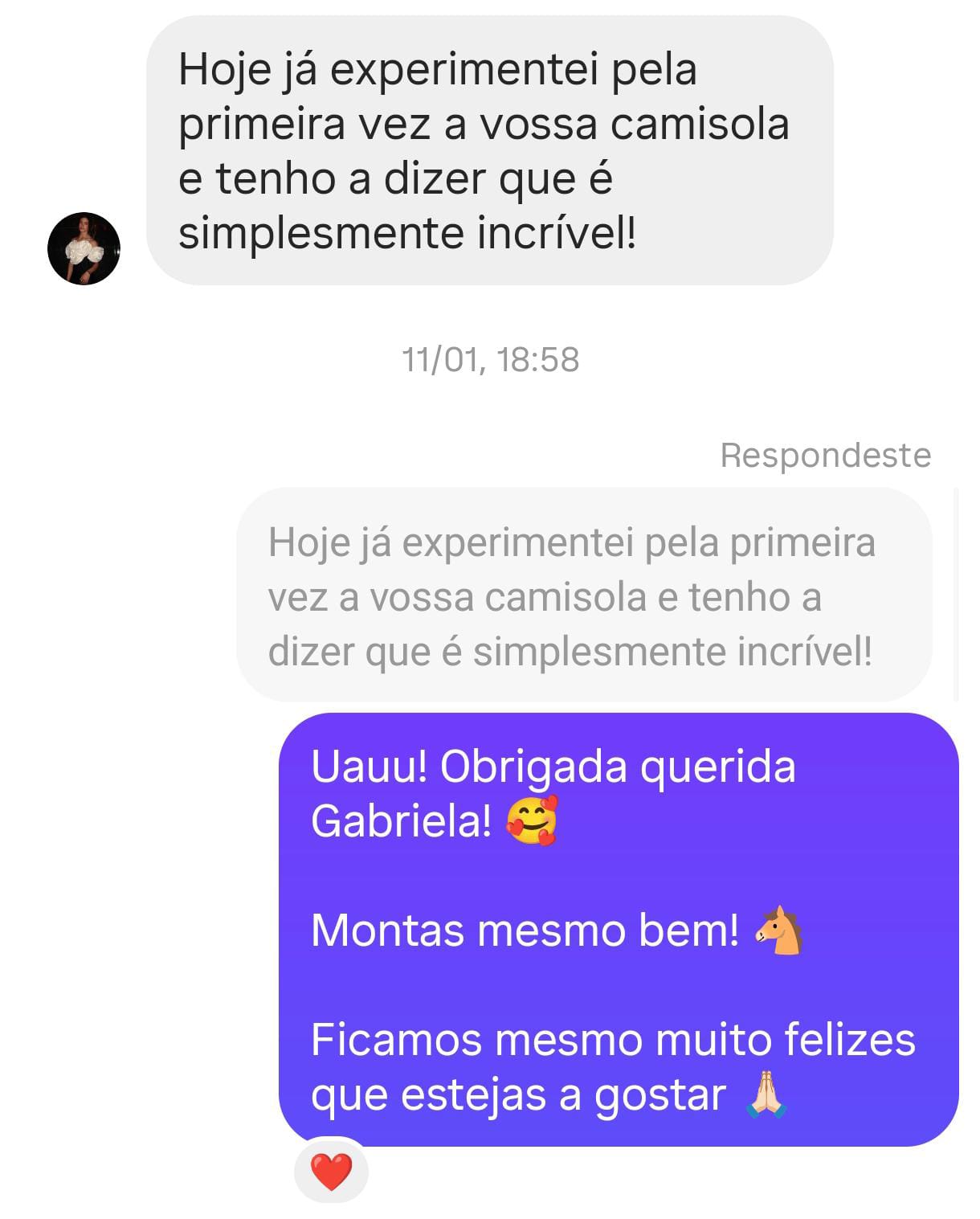Open the sender's profile picture avatar
Screen dimensions: 980x1219
(84, 248)
